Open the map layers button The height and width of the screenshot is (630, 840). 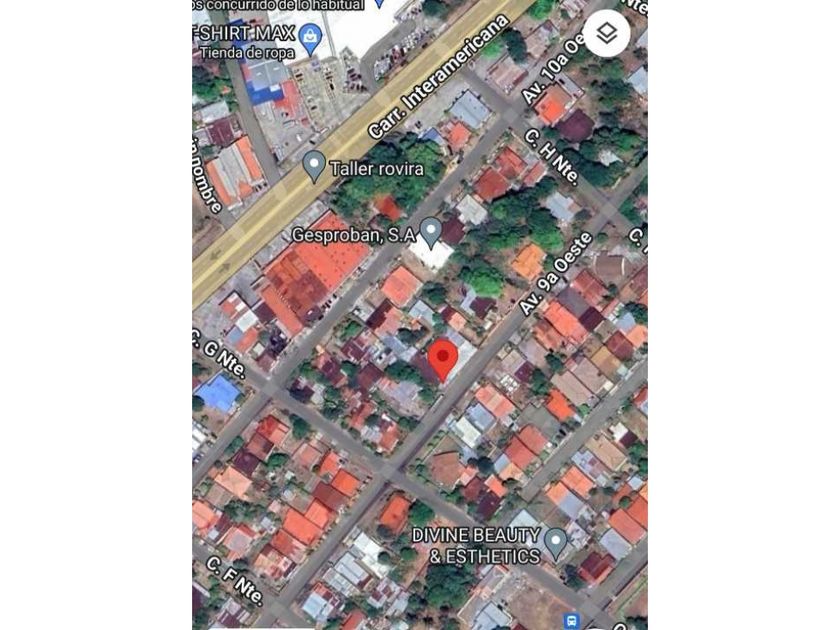[606, 34]
